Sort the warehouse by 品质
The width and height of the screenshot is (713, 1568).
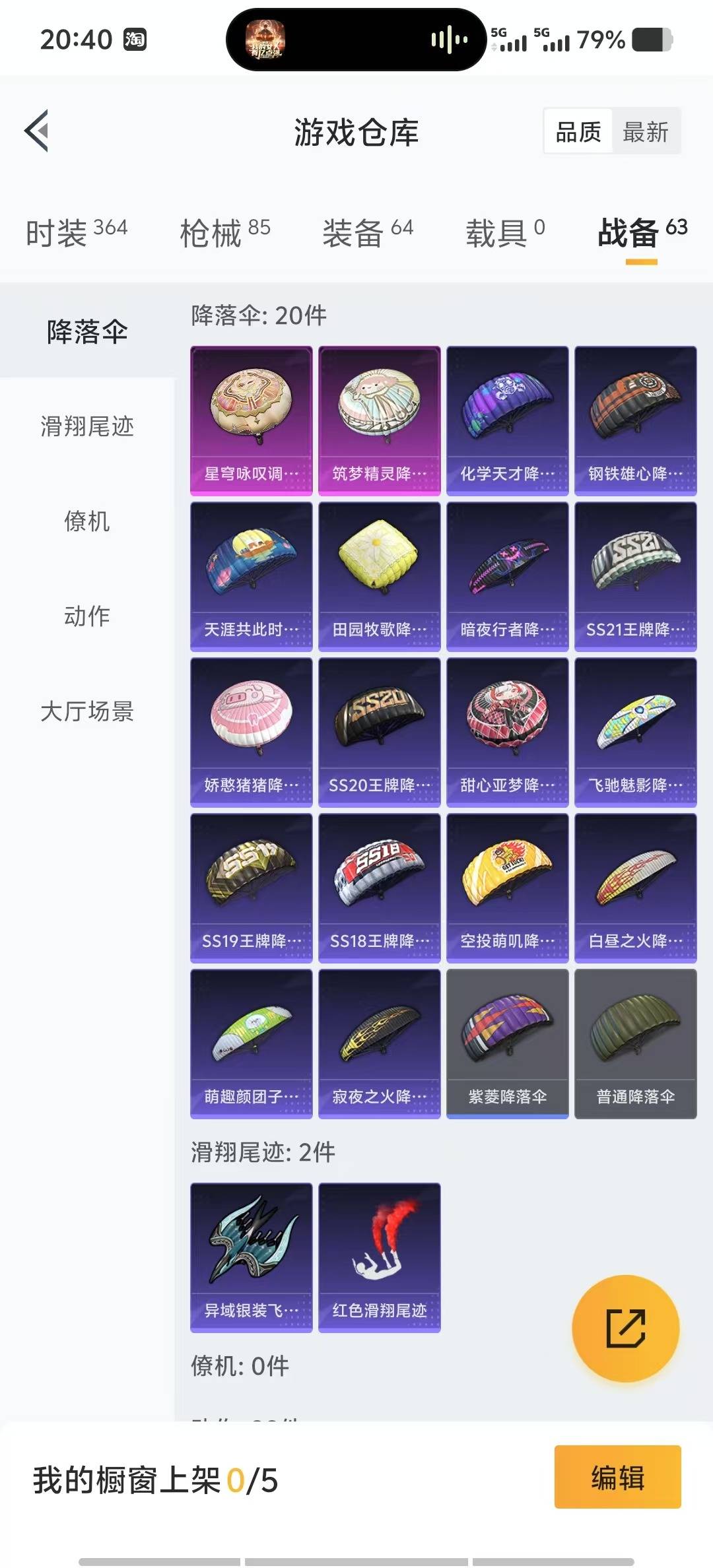tap(578, 132)
